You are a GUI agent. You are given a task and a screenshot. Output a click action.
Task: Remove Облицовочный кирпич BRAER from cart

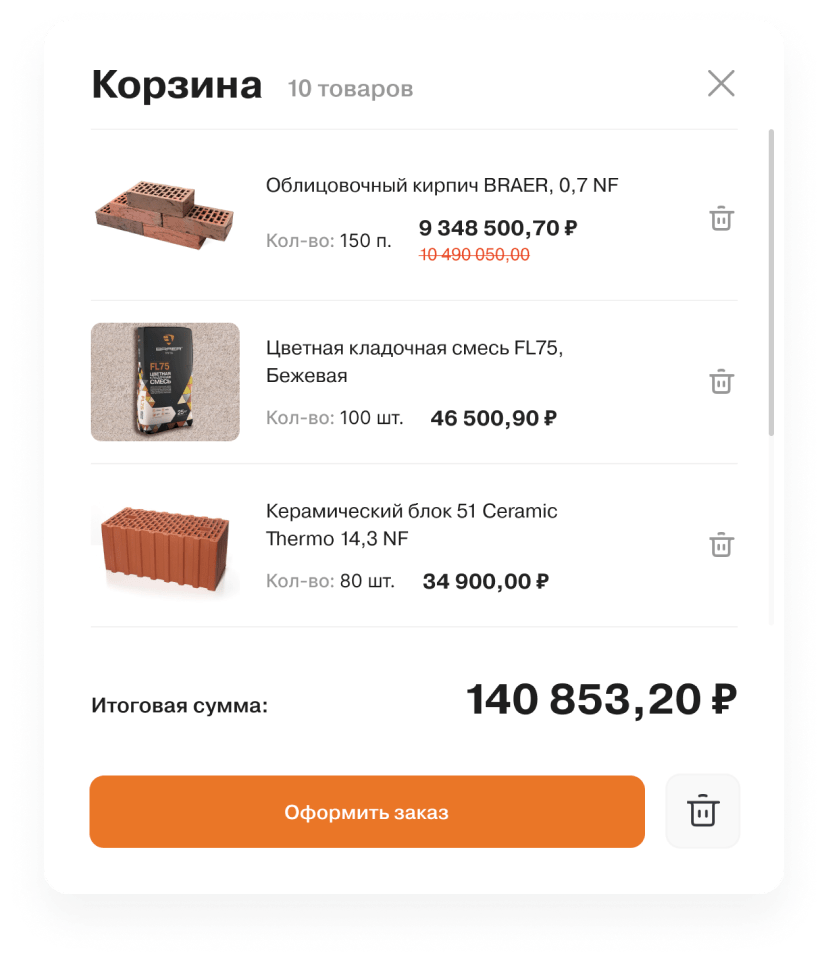coord(721,218)
